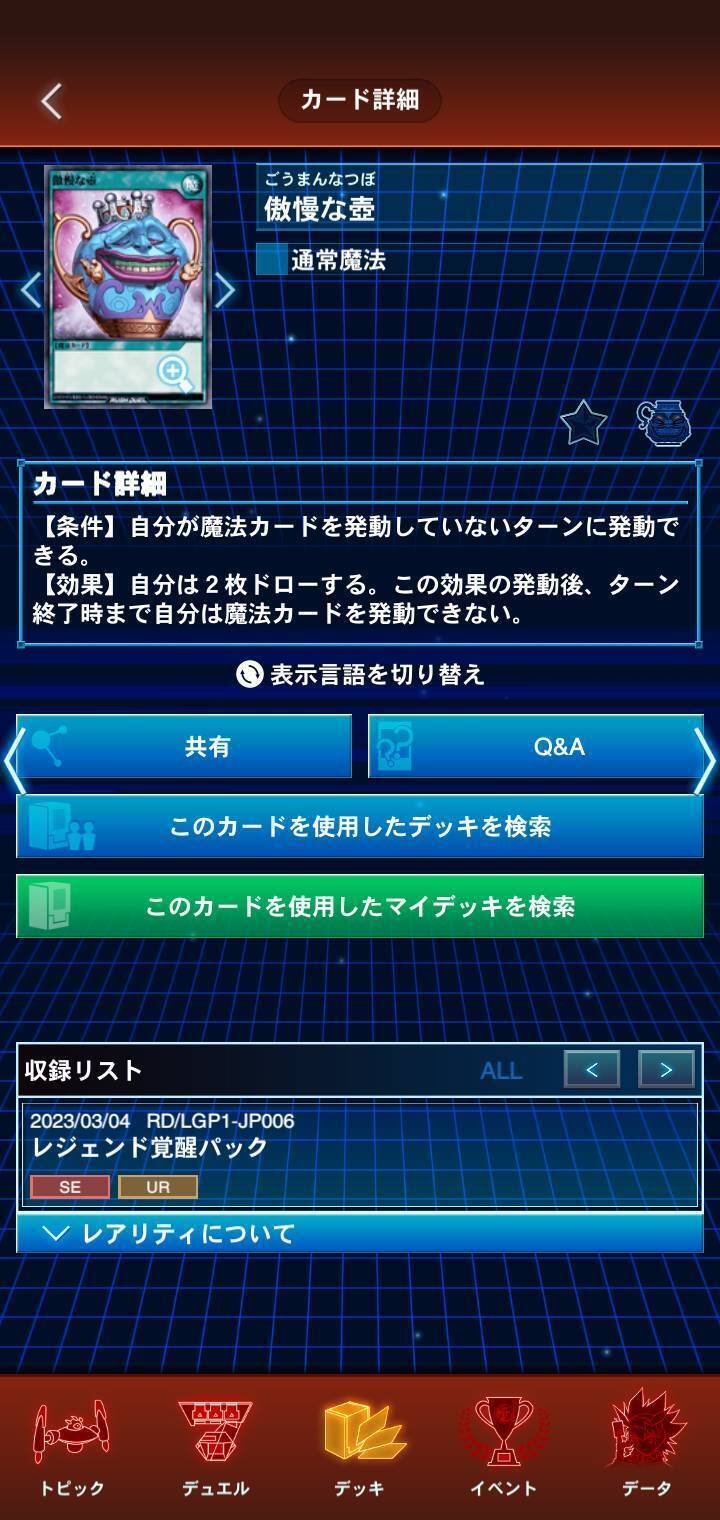Go back from the カード詳細 screen

(52, 101)
